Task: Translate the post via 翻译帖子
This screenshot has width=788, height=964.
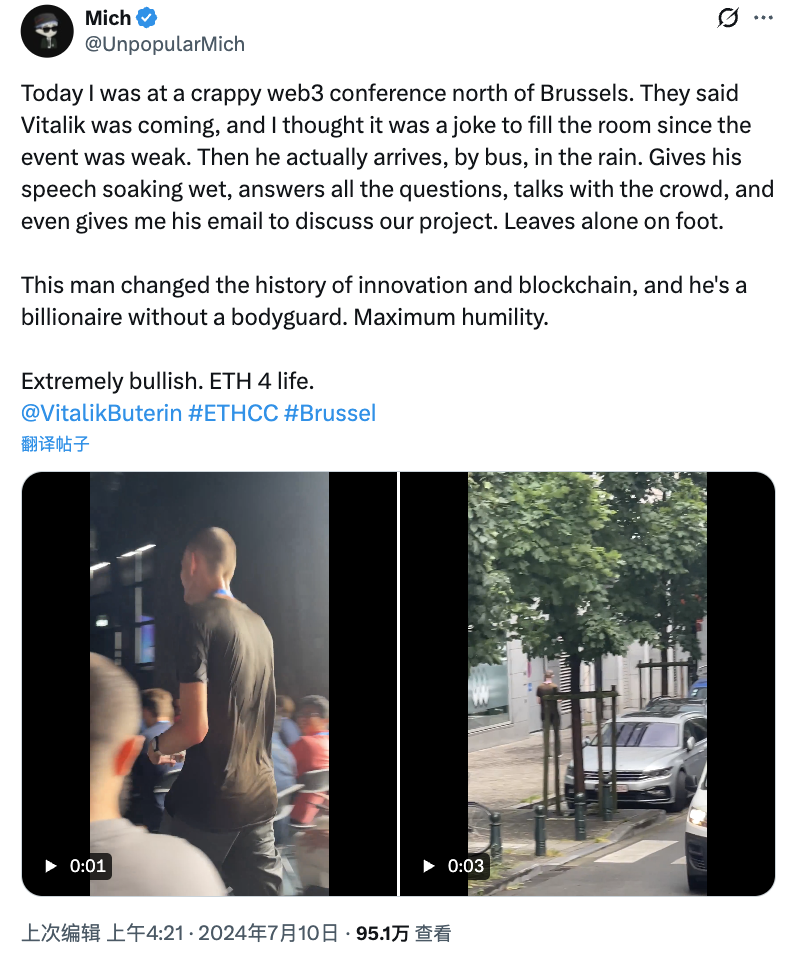Action: pos(55,443)
